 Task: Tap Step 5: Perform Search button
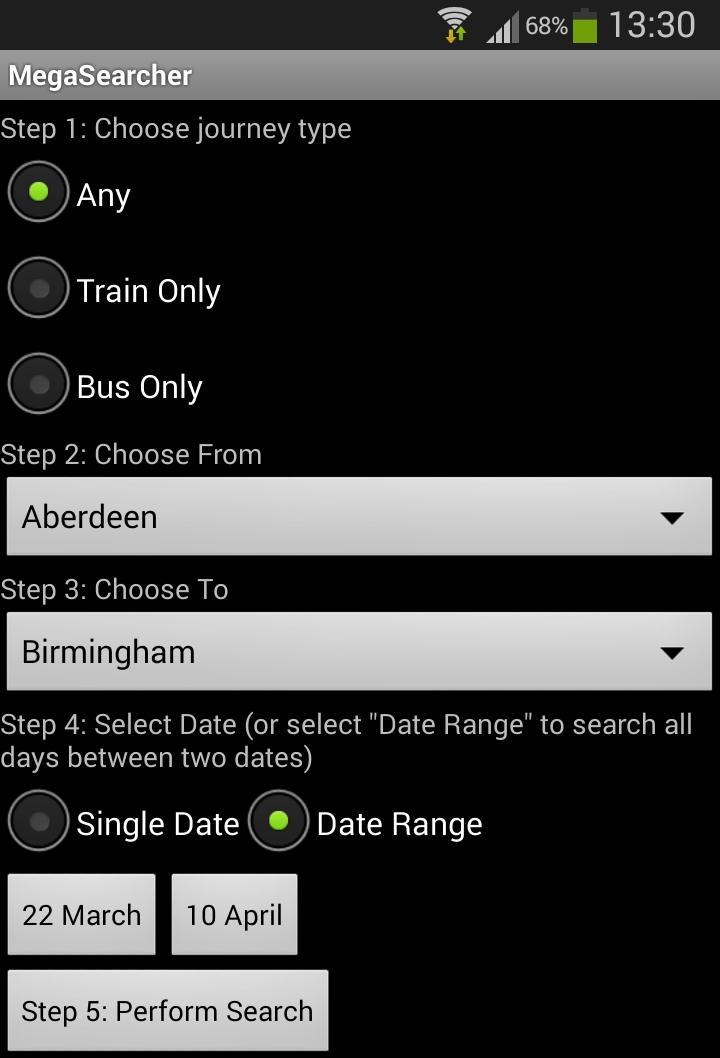[167, 1010]
